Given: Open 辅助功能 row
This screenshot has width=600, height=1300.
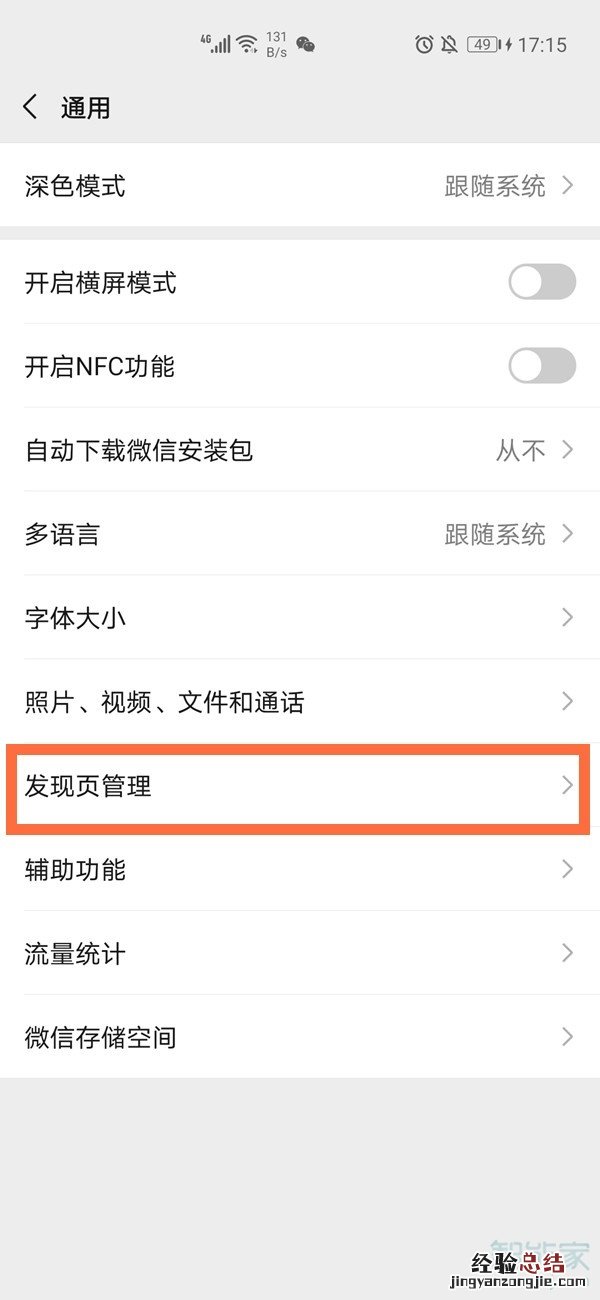Looking at the screenshot, I should pyautogui.click(x=300, y=869).
